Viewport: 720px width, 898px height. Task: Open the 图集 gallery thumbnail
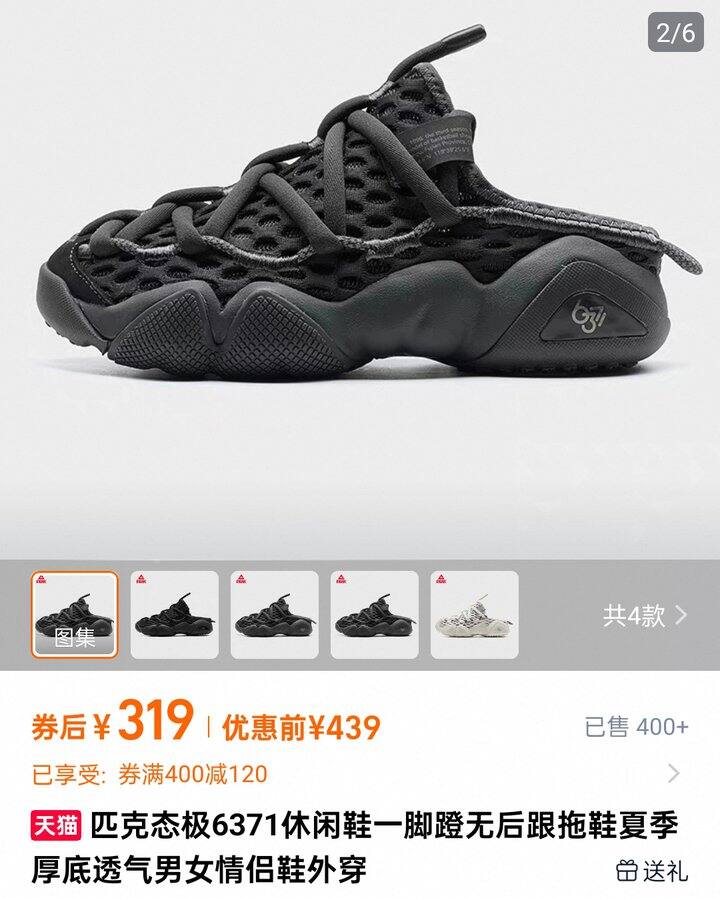coord(74,615)
